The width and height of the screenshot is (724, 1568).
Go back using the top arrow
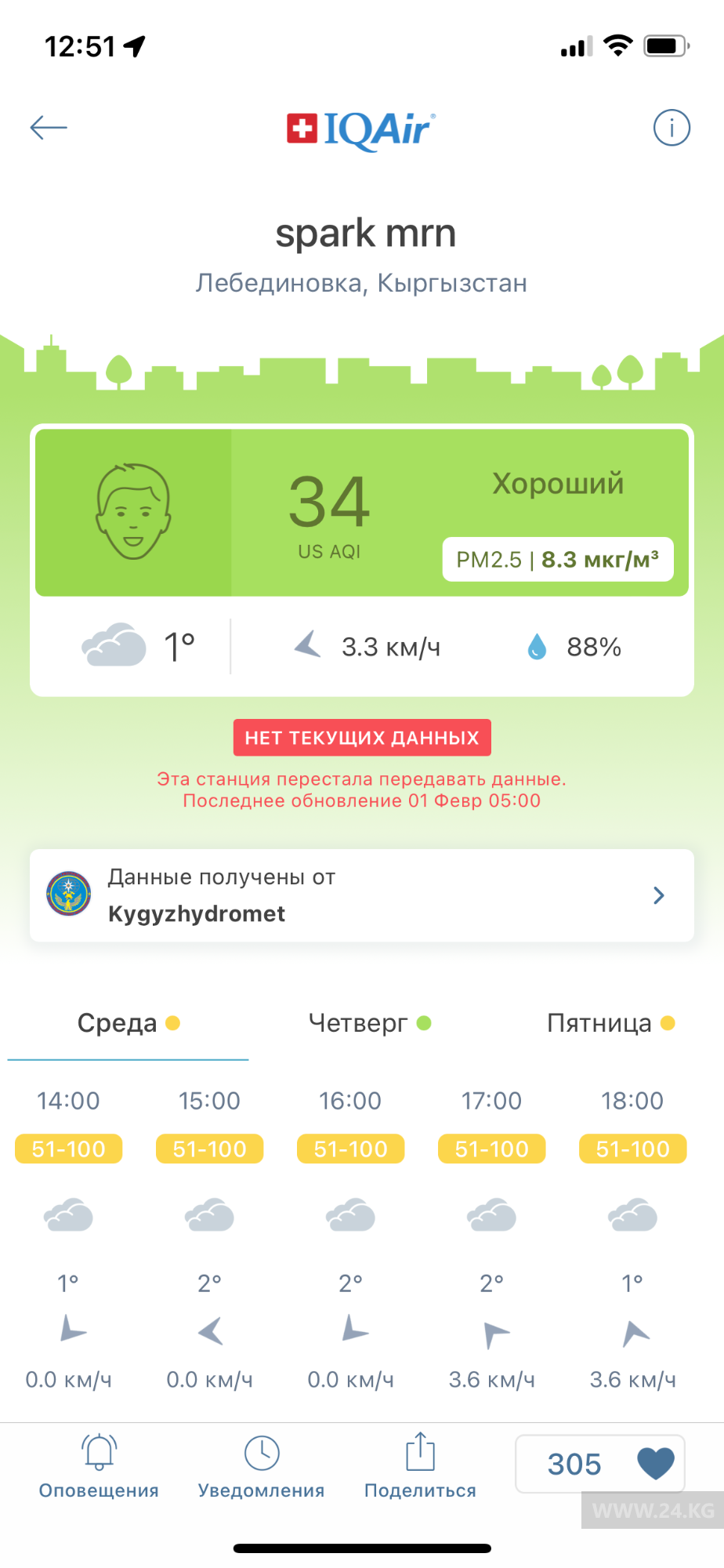[x=49, y=127]
